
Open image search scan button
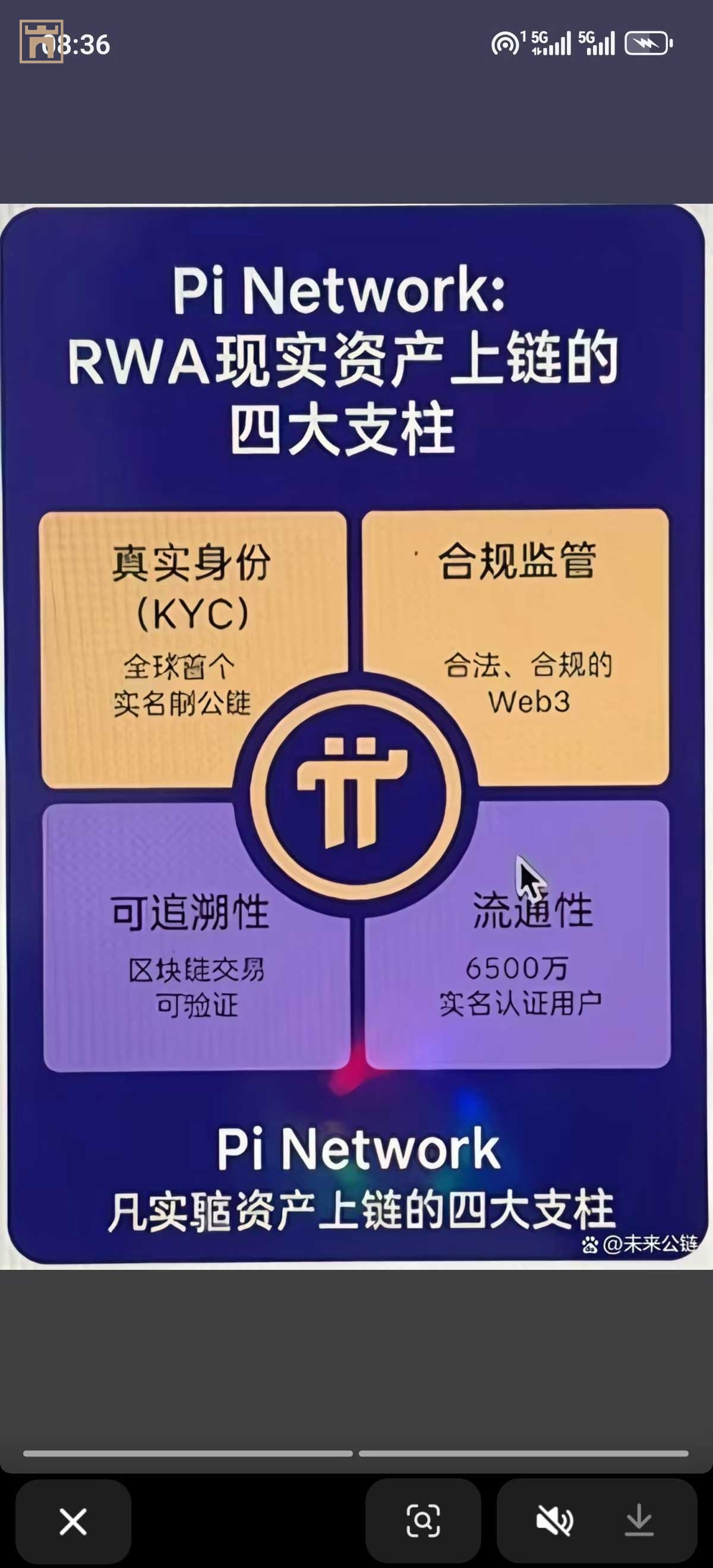point(423,1520)
